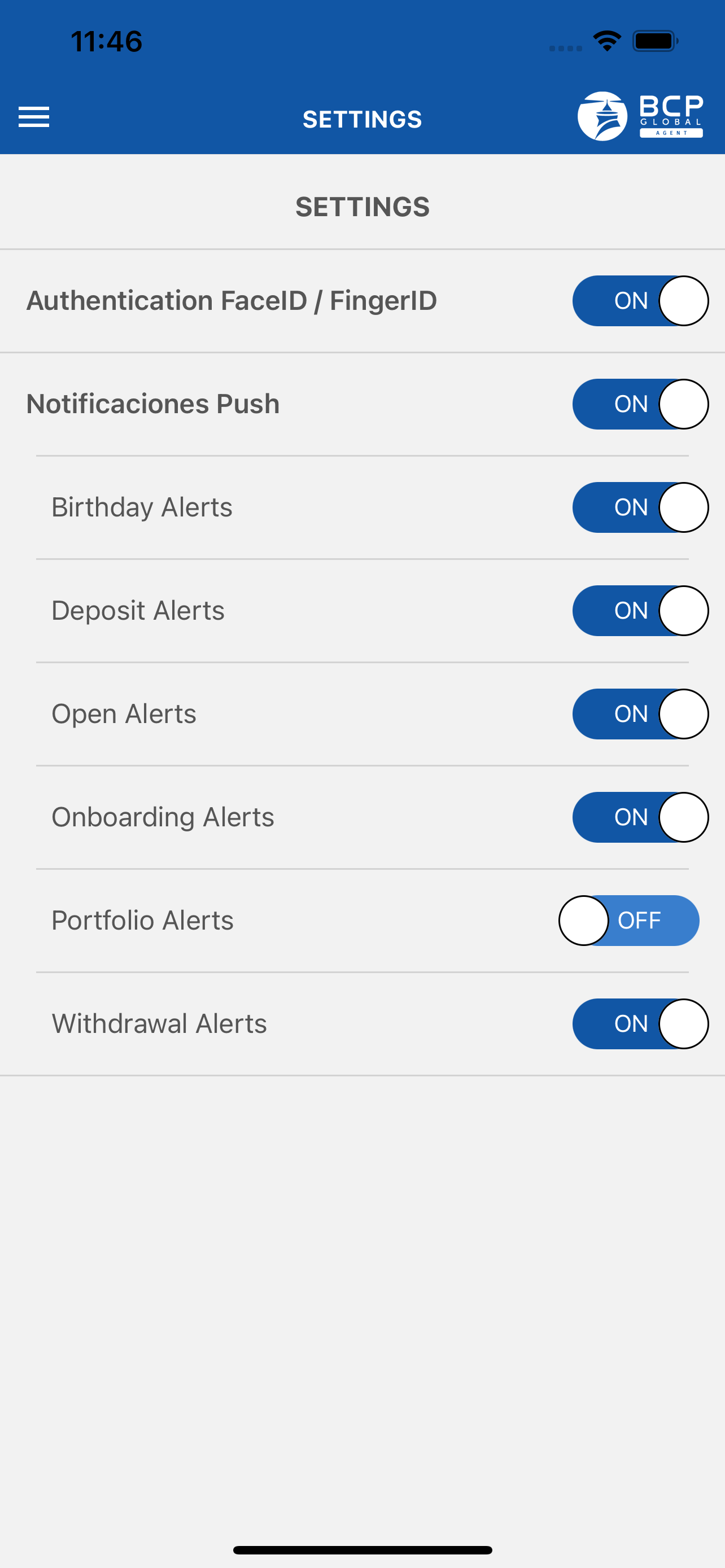Enable Portfolio Alerts
Image resolution: width=725 pixels, height=1568 pixels.
630,921
